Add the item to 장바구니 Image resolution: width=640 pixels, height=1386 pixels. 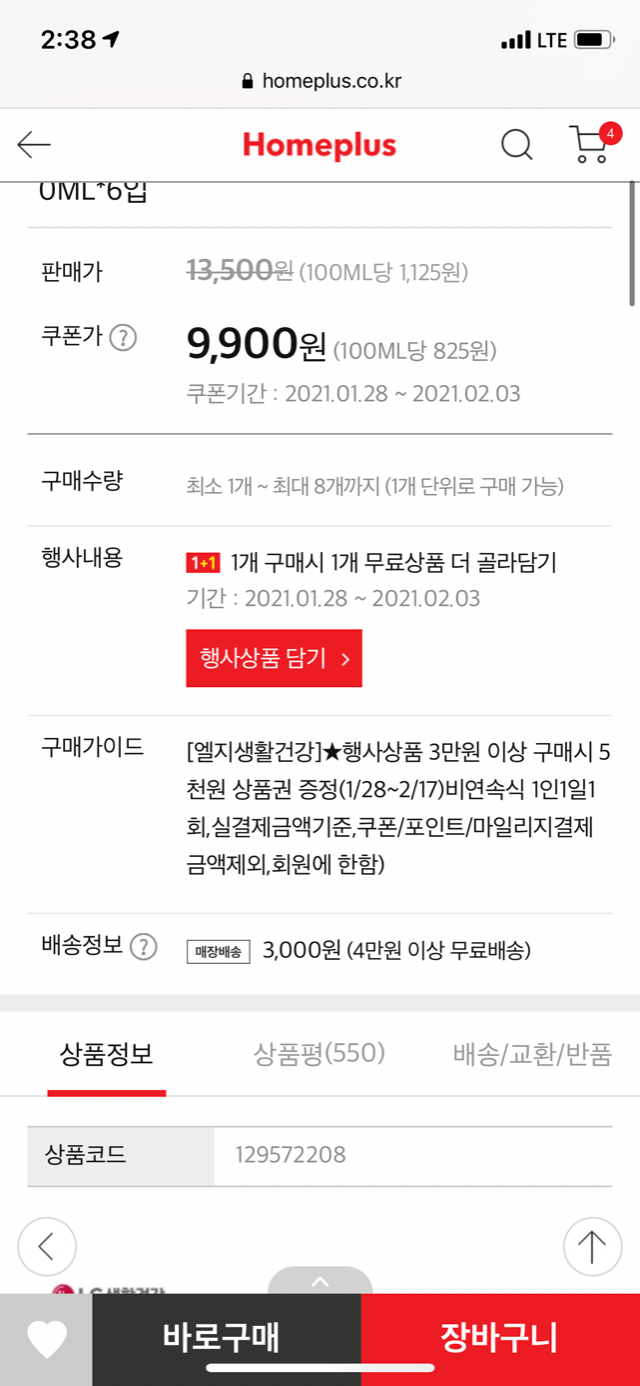coord(499,1338)
